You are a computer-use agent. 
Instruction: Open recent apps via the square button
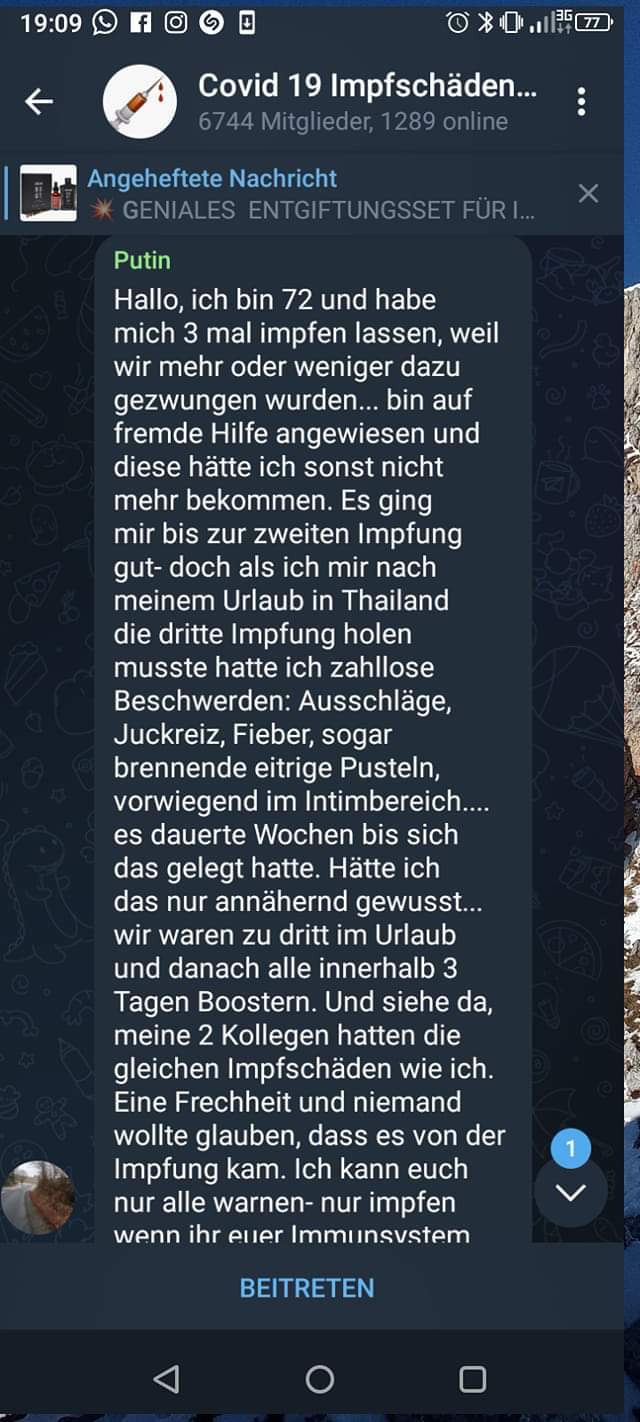(472, 1380)
